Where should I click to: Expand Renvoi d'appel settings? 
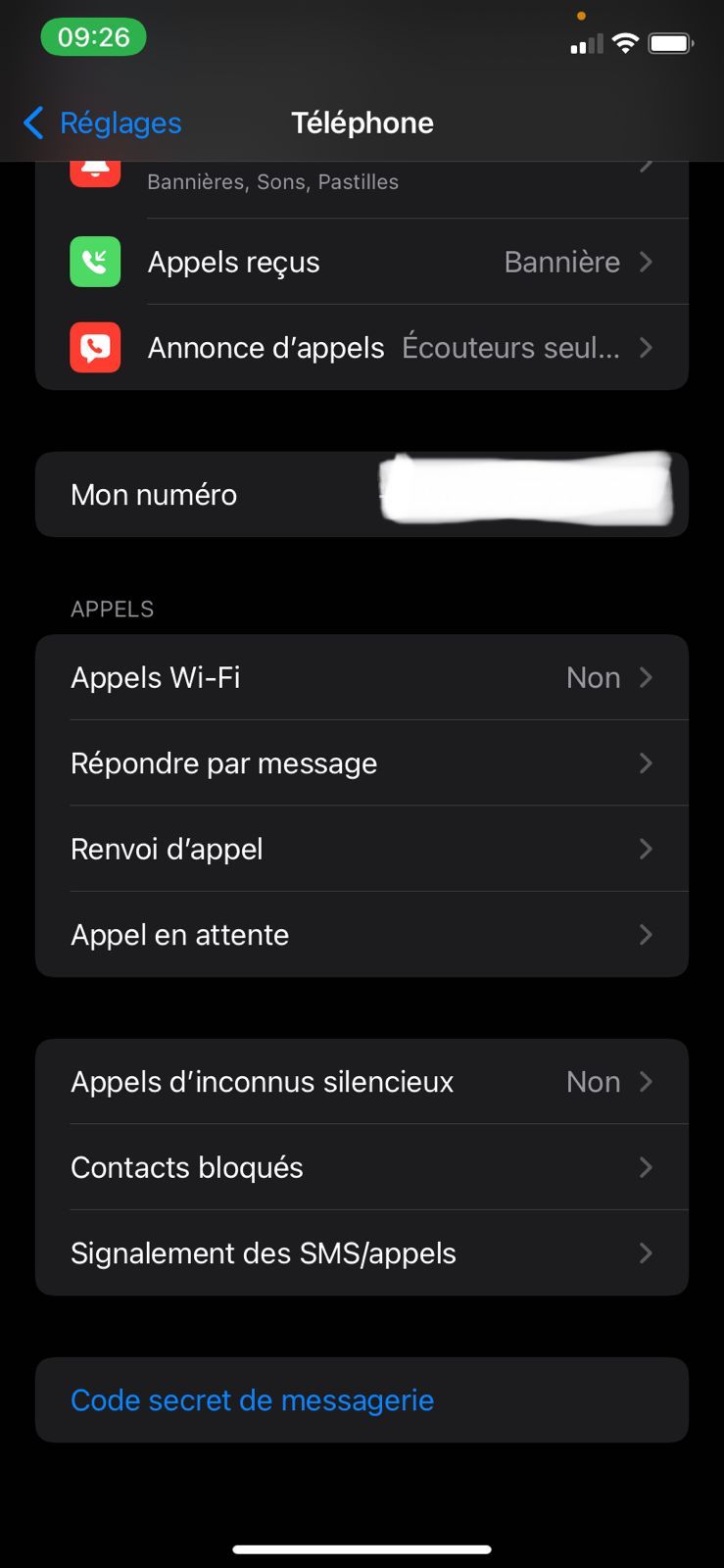362,849
